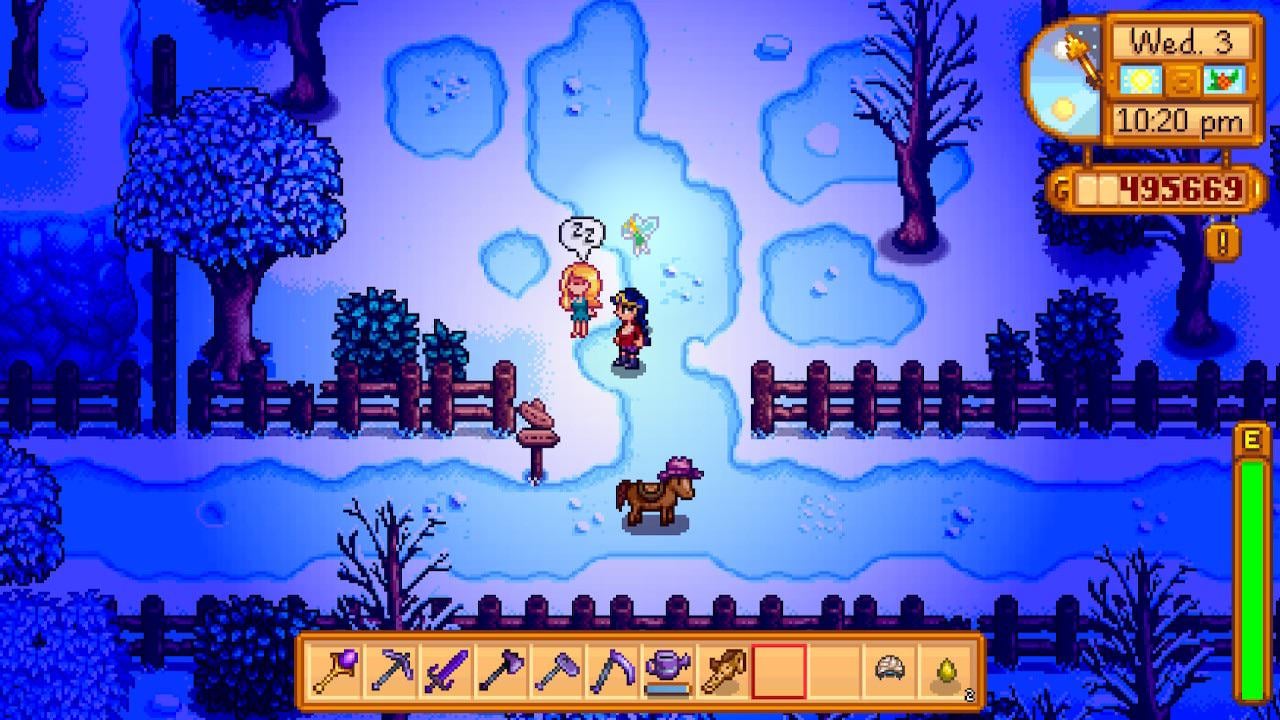Image resolution: width=1280 pixels, height=720 pixels.
Task: Select the purple sword slot
Action: 445,671
